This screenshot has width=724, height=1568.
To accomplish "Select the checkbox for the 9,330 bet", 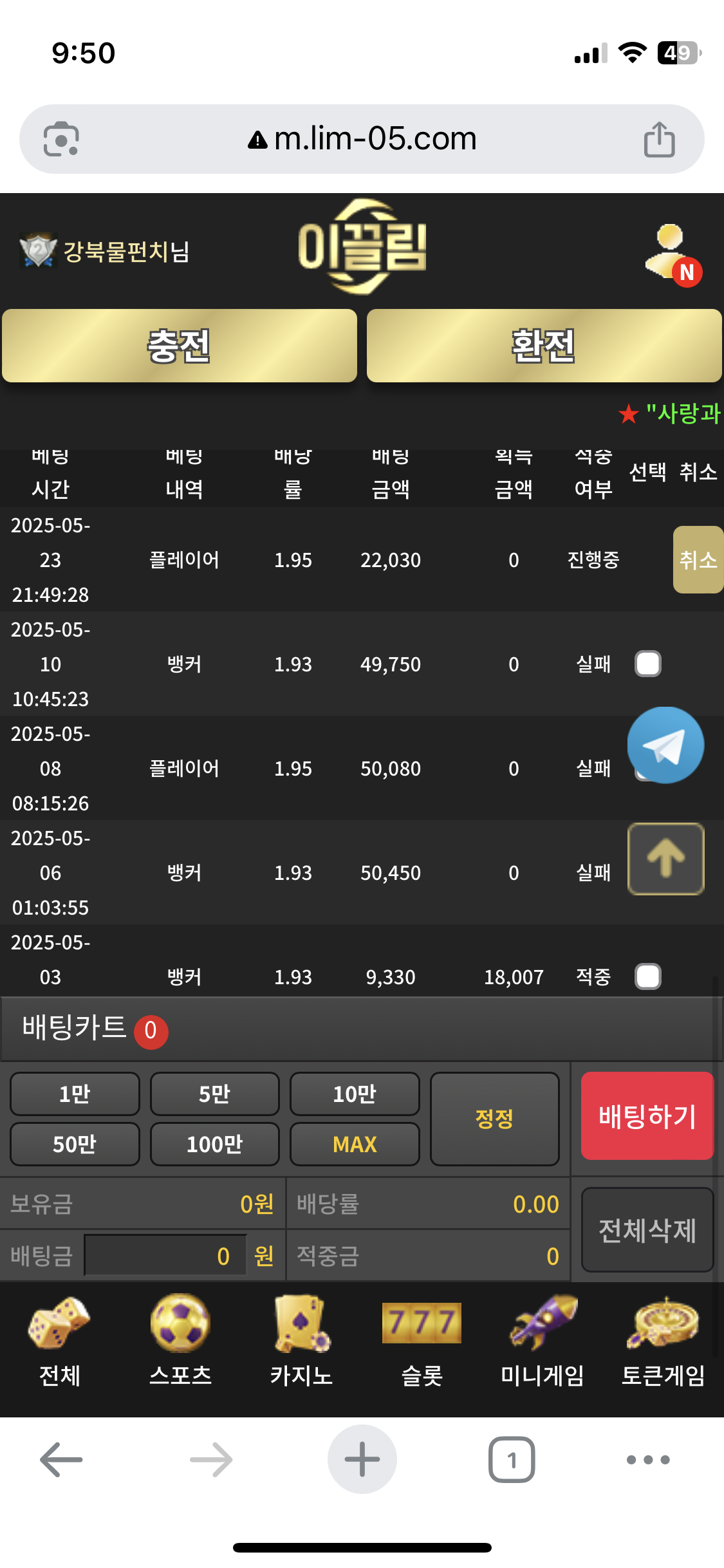I will pos(647,976).
